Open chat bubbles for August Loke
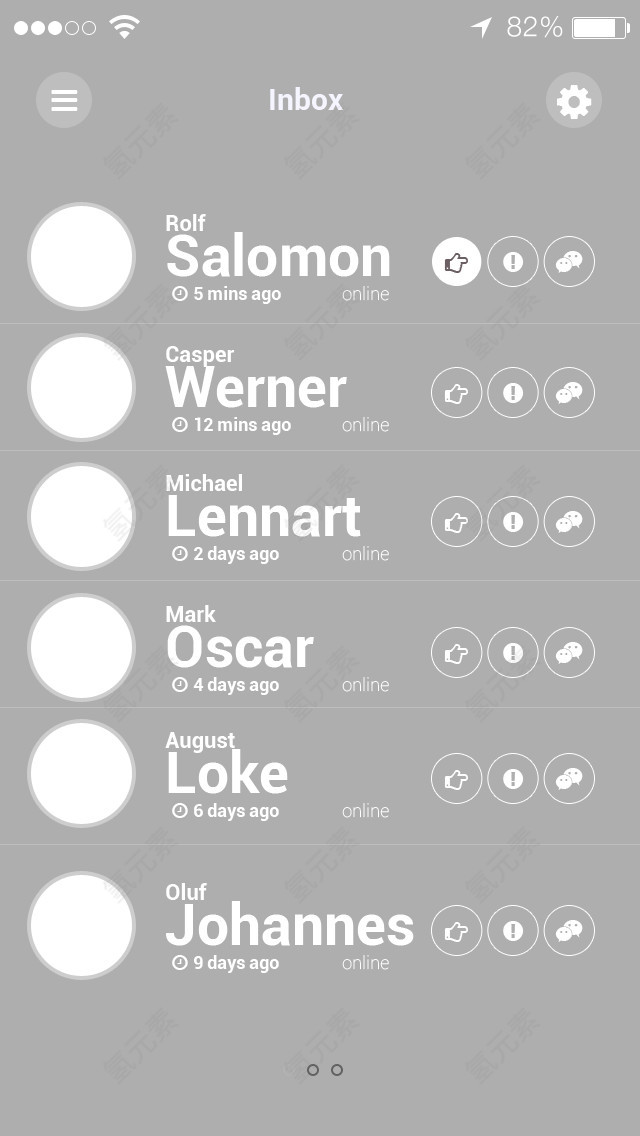The width and height of the screenshot is (640, 1136). point(569,779)
